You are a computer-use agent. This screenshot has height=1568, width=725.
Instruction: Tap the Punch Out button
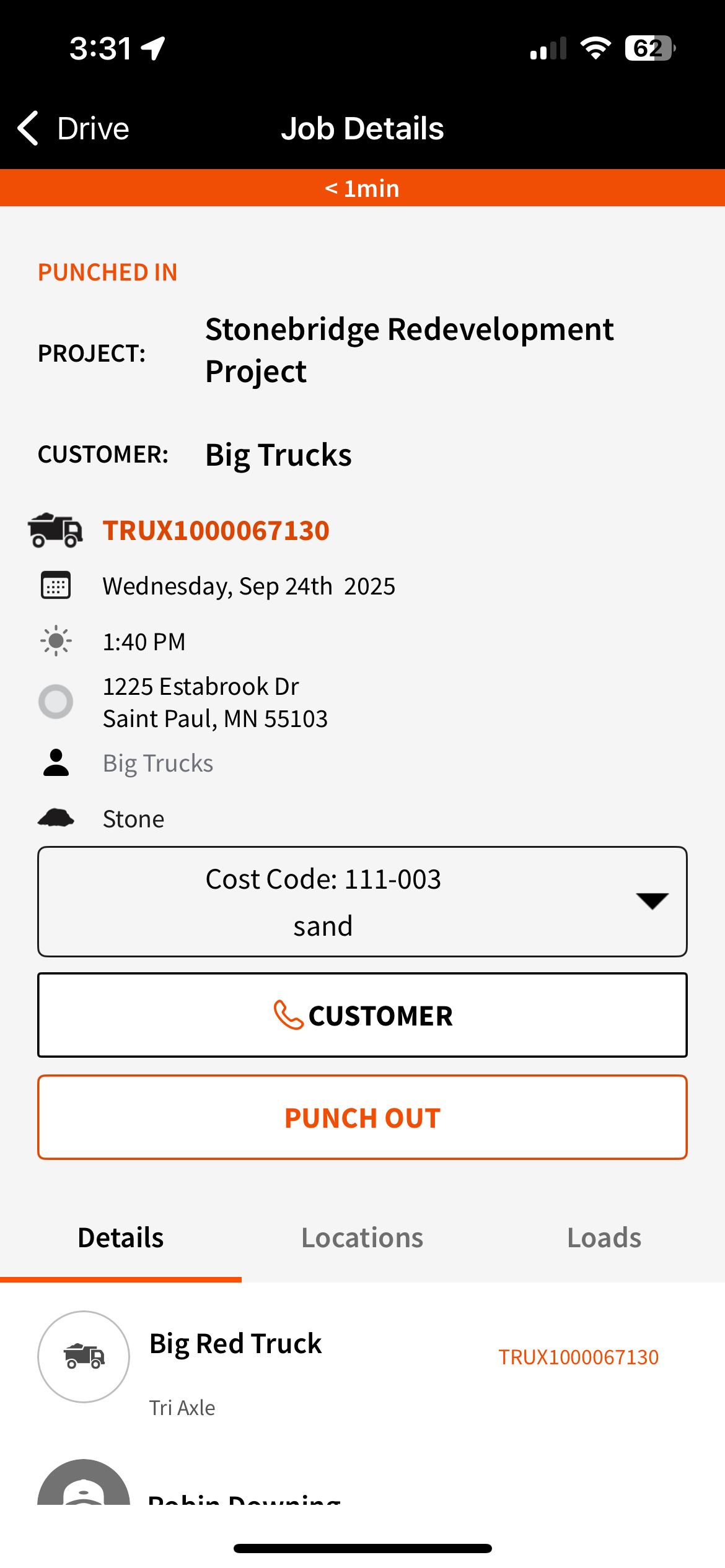coord(362,1118)
